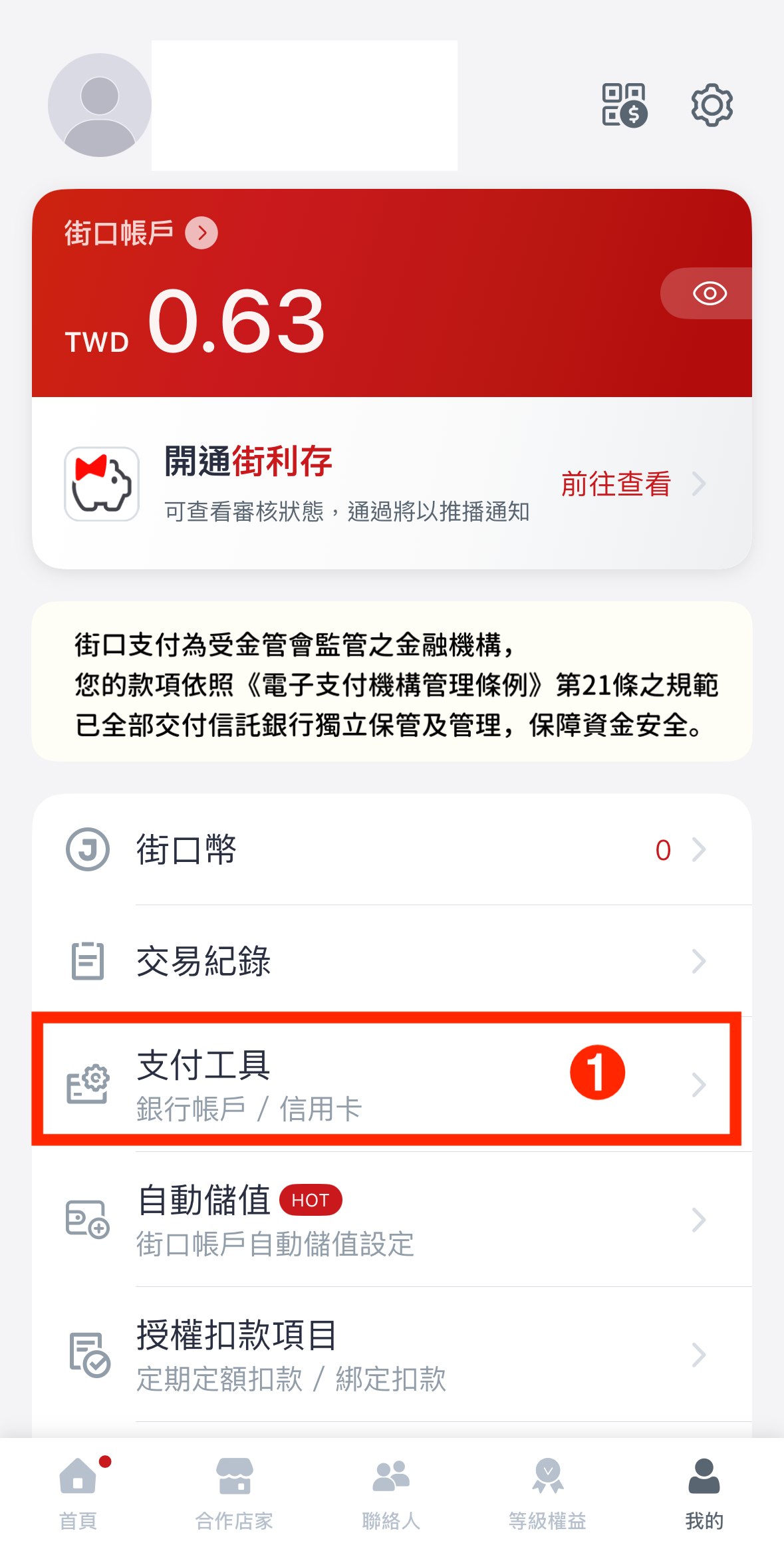Hide the account balance with eye icon
This screenshot has width=784, height=1559.
pos(709,293)
